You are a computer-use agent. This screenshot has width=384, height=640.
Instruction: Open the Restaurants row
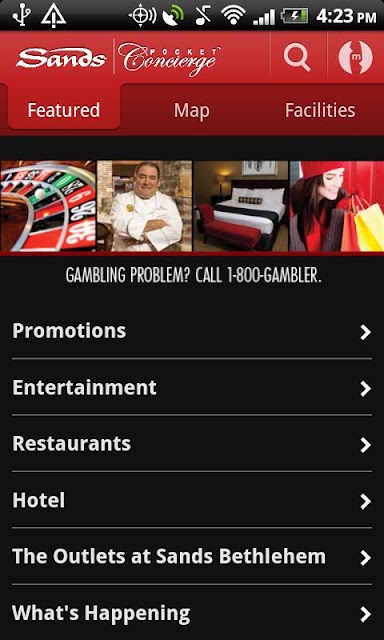click(x=192, y=444)
